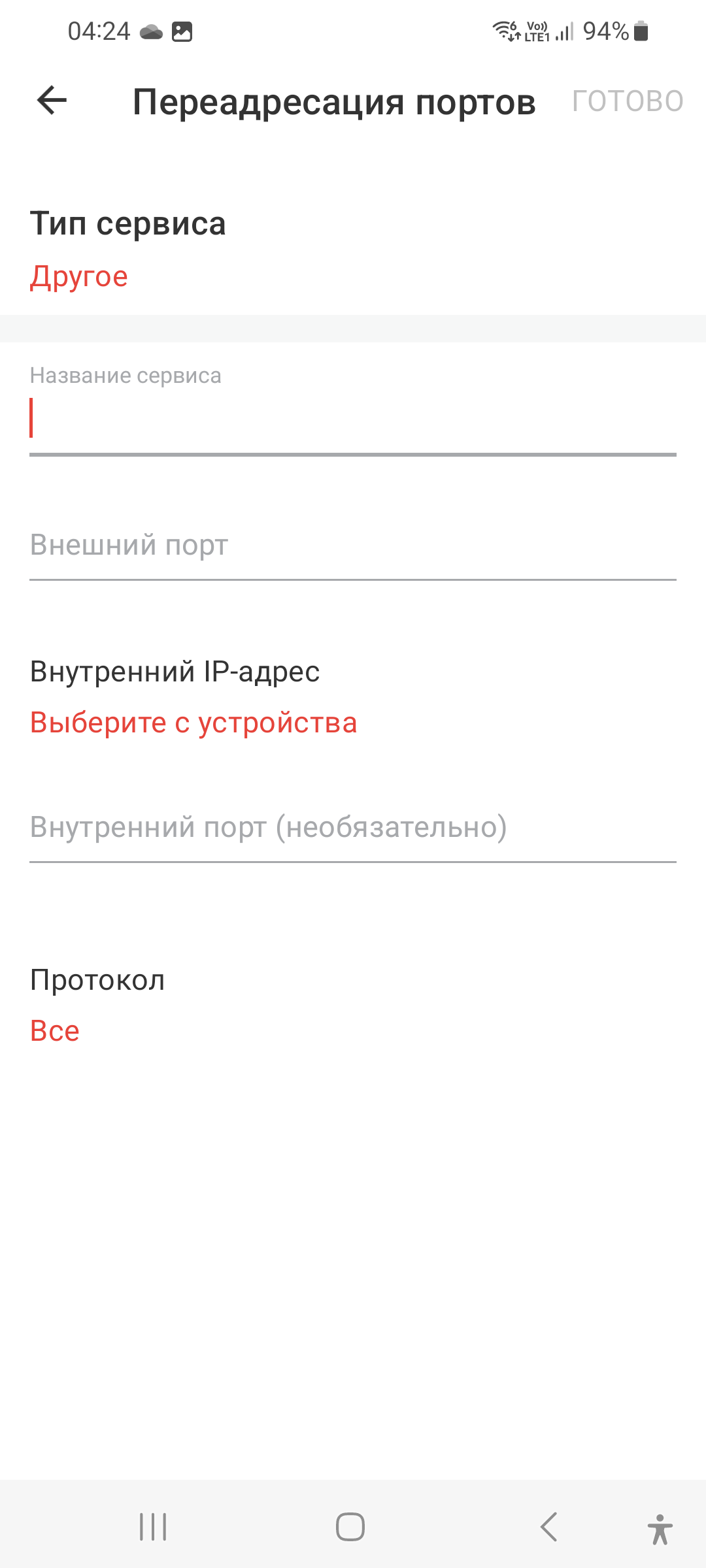Select the Внешний порт field
Screen dimensions: 706x1568
coord(353,545)
